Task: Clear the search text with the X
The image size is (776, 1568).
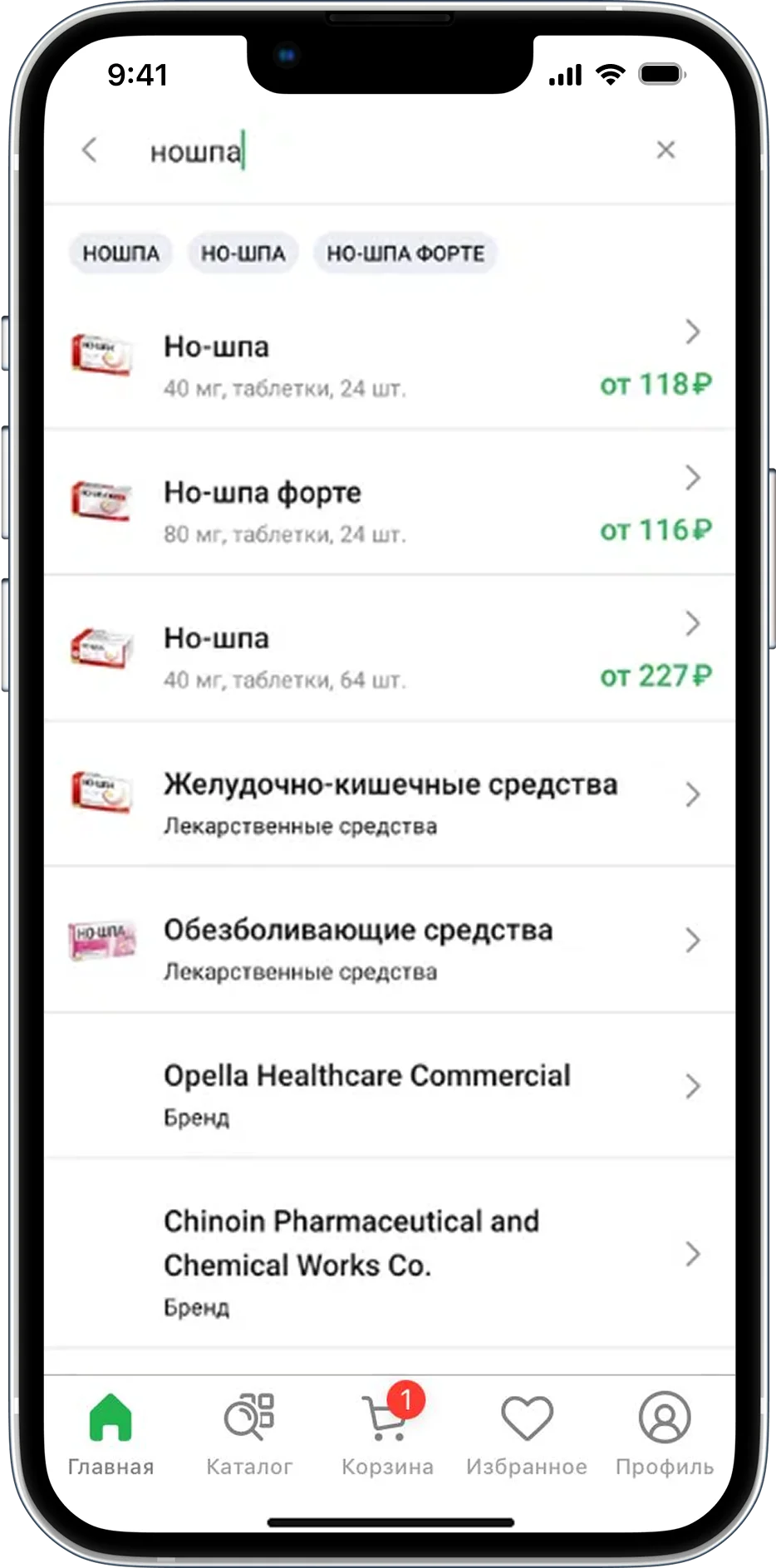Action: tap(665, 150)
